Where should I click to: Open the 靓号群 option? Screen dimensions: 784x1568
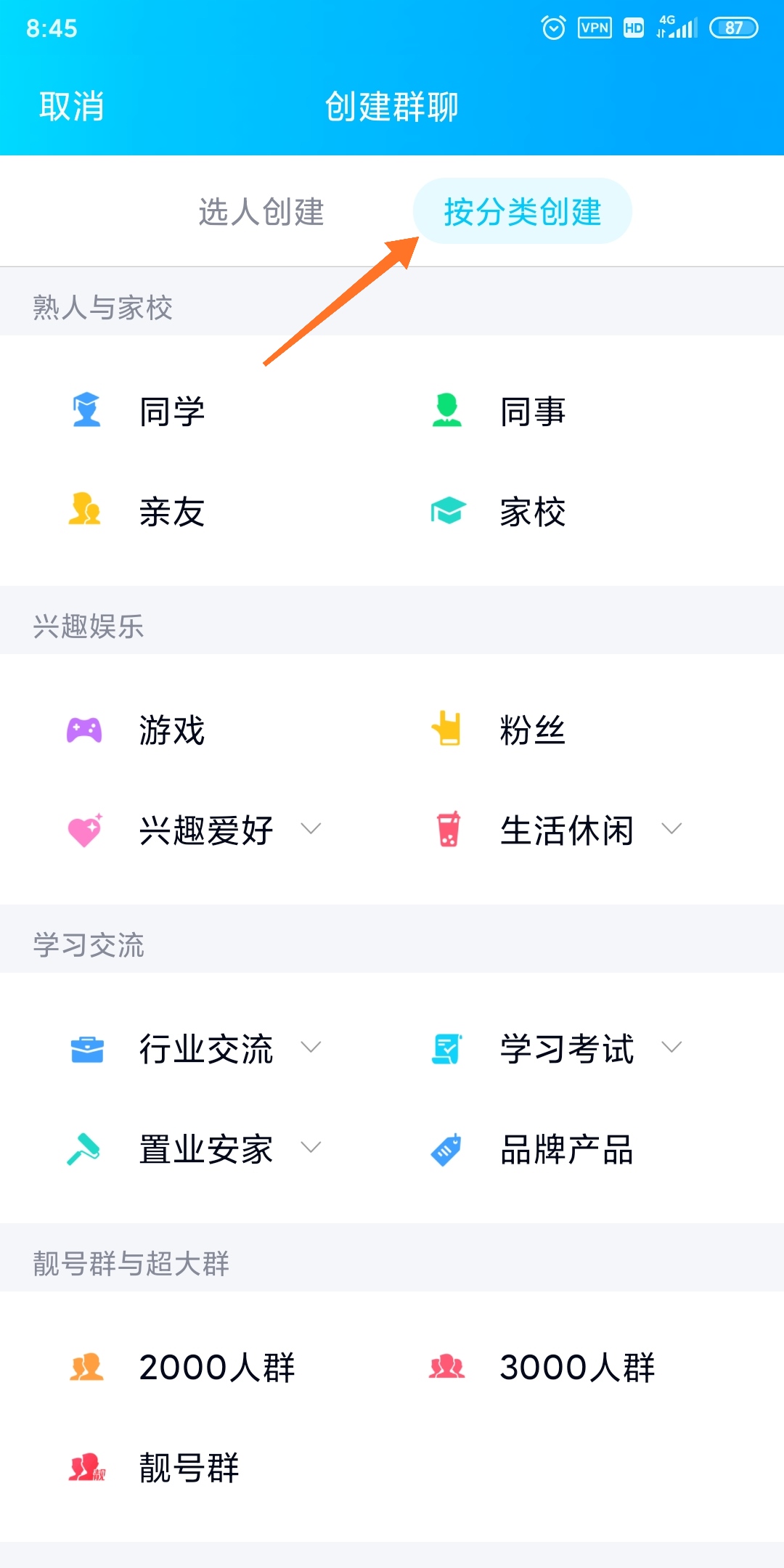tap(189, 1468)
